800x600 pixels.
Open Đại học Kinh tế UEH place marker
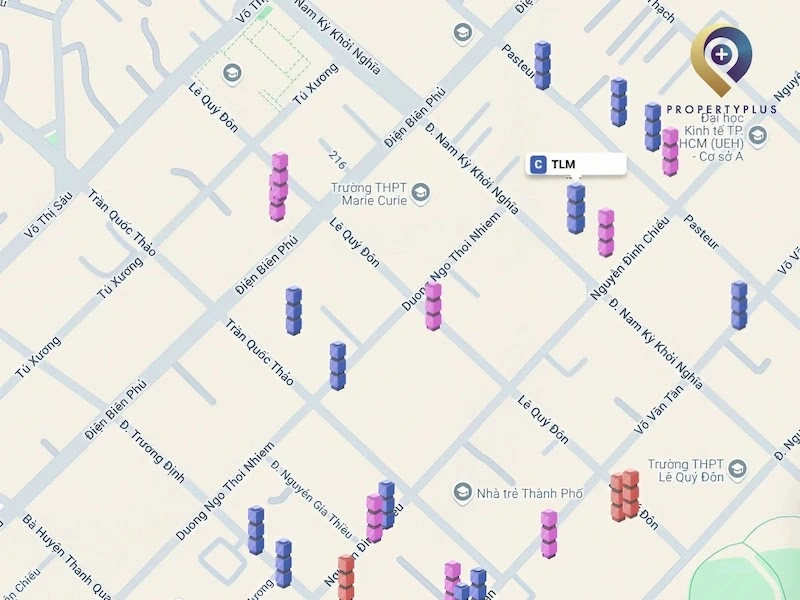(x=757, y=135)
